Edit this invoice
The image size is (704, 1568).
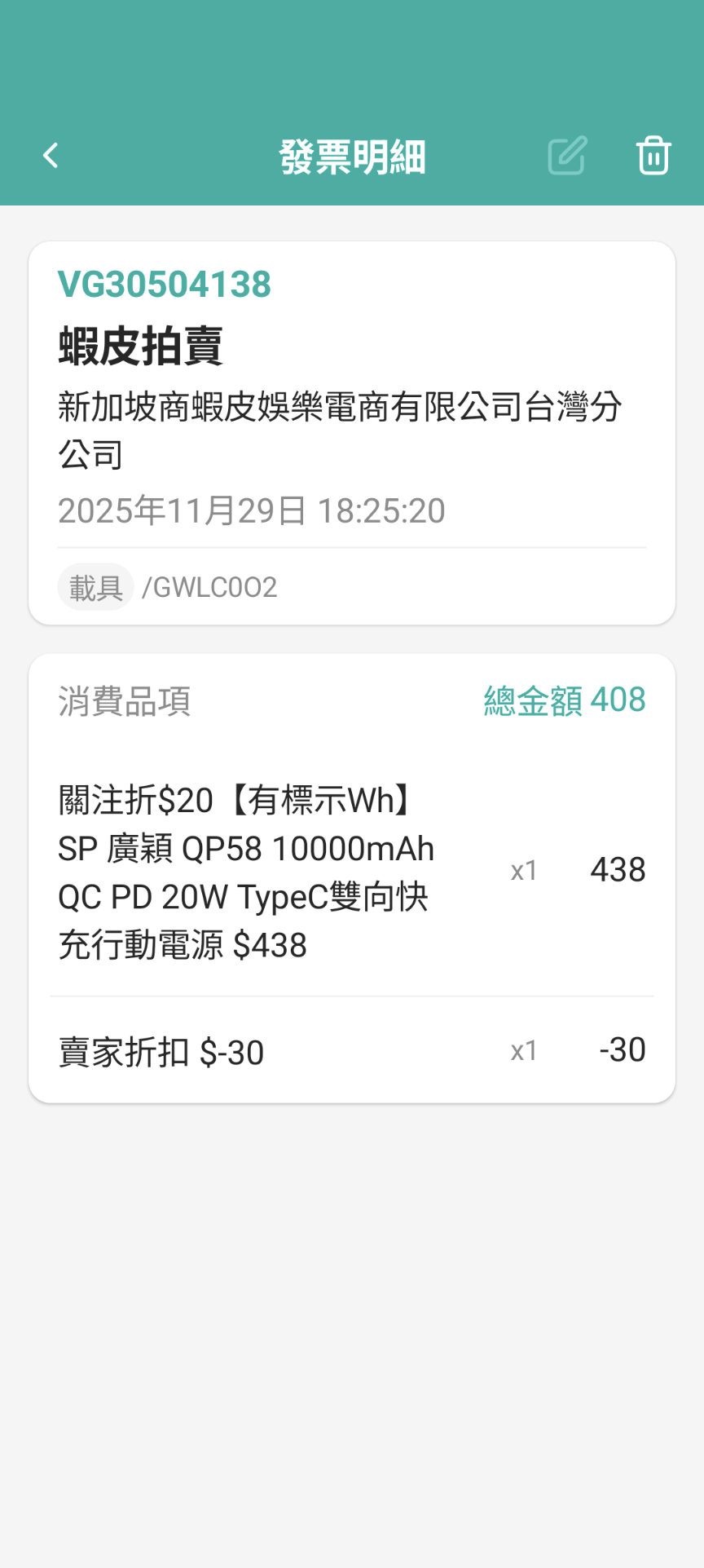[x=567, y=156]
